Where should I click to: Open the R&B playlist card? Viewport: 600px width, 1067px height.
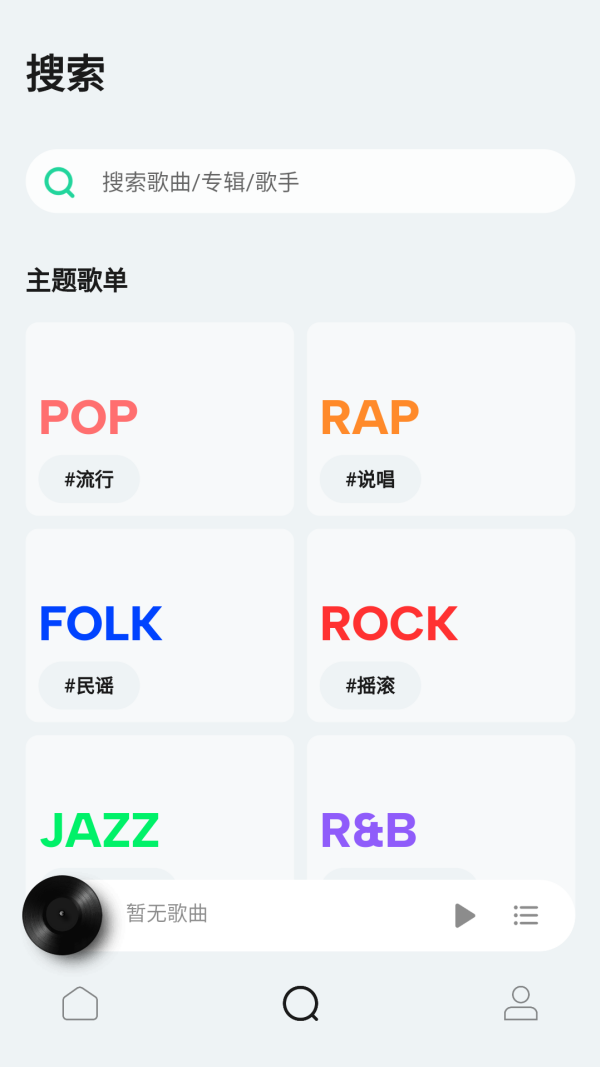click(440, 810)
